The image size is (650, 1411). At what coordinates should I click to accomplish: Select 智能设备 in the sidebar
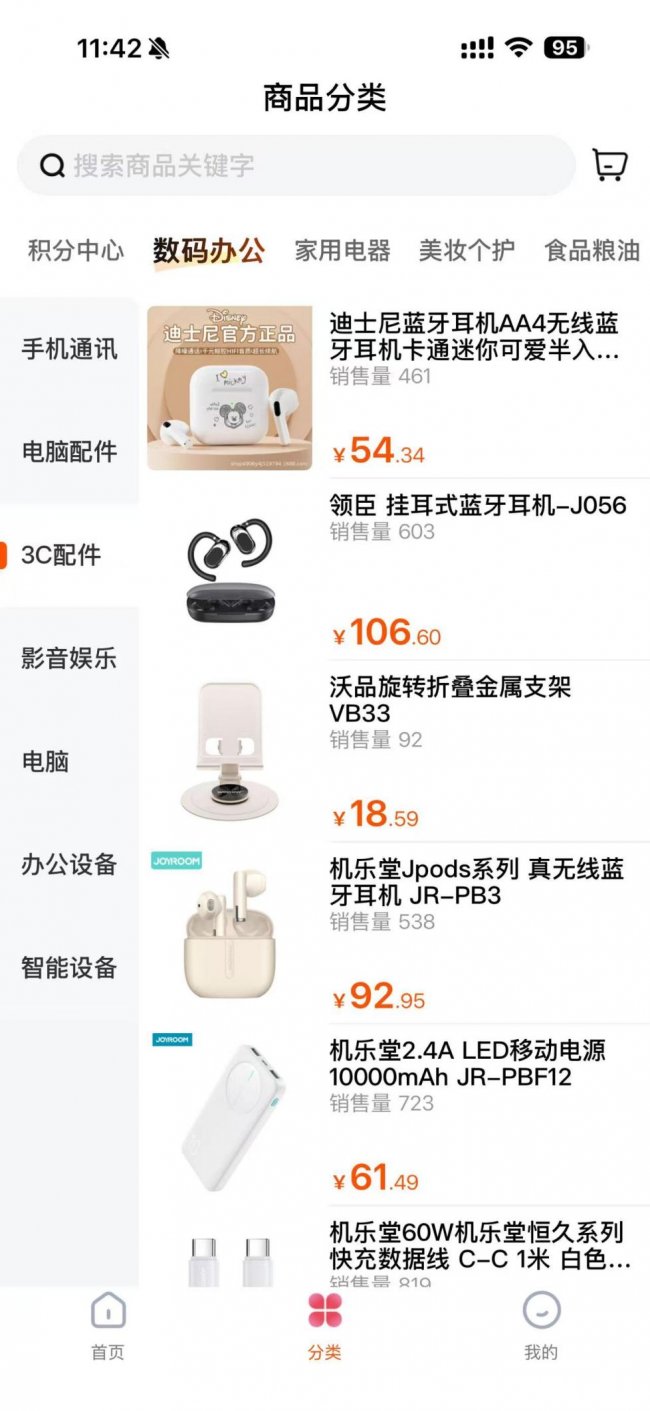69,967
